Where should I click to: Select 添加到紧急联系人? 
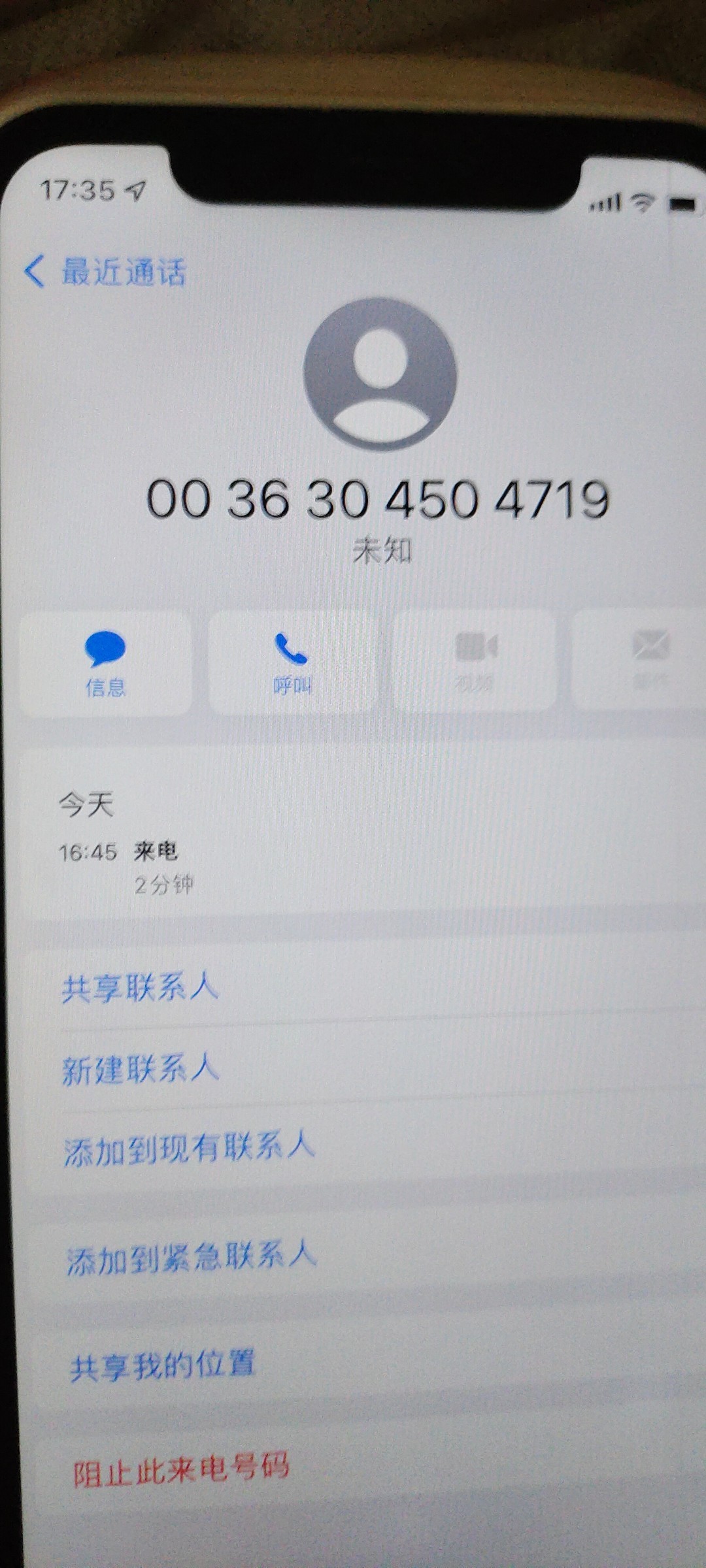192,1259
